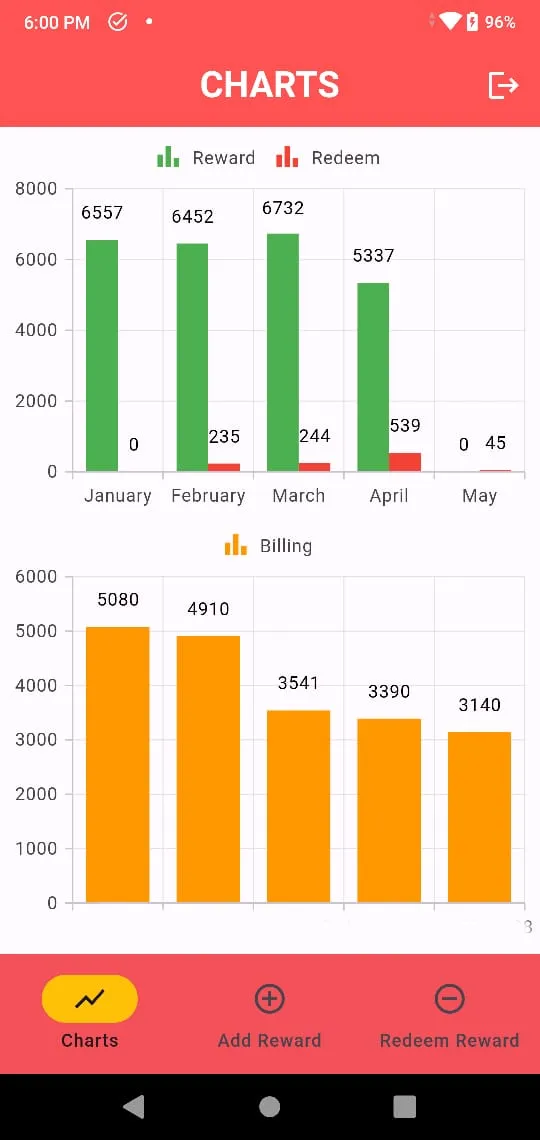This screenshot has height=1140, width=540.
Task: Toggle the Redeem series in the legend
Action: pyautogui.click(x=327, y=157)
